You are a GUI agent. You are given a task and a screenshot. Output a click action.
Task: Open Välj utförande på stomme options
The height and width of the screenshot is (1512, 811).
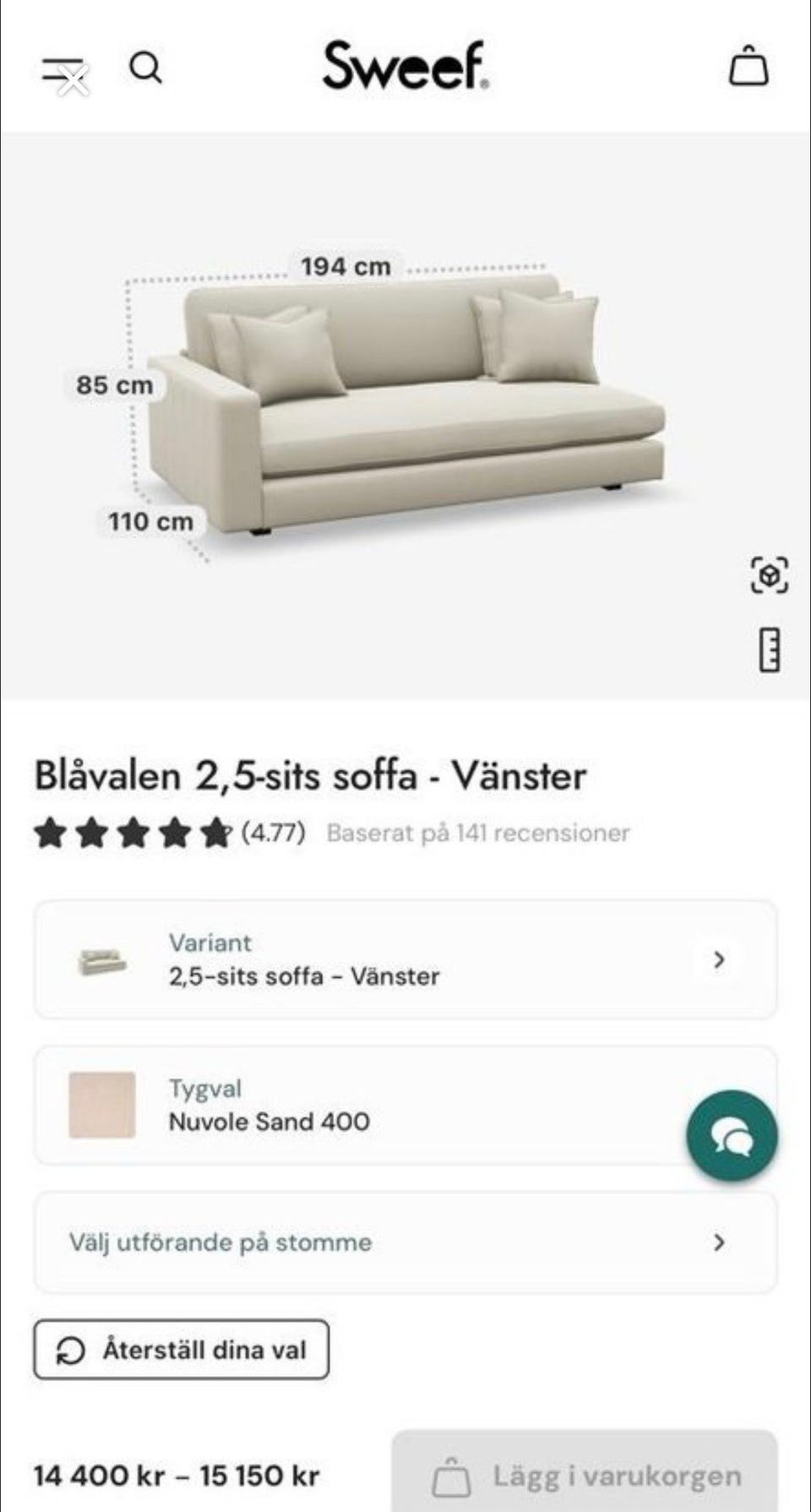click(x=405, y=1242)
